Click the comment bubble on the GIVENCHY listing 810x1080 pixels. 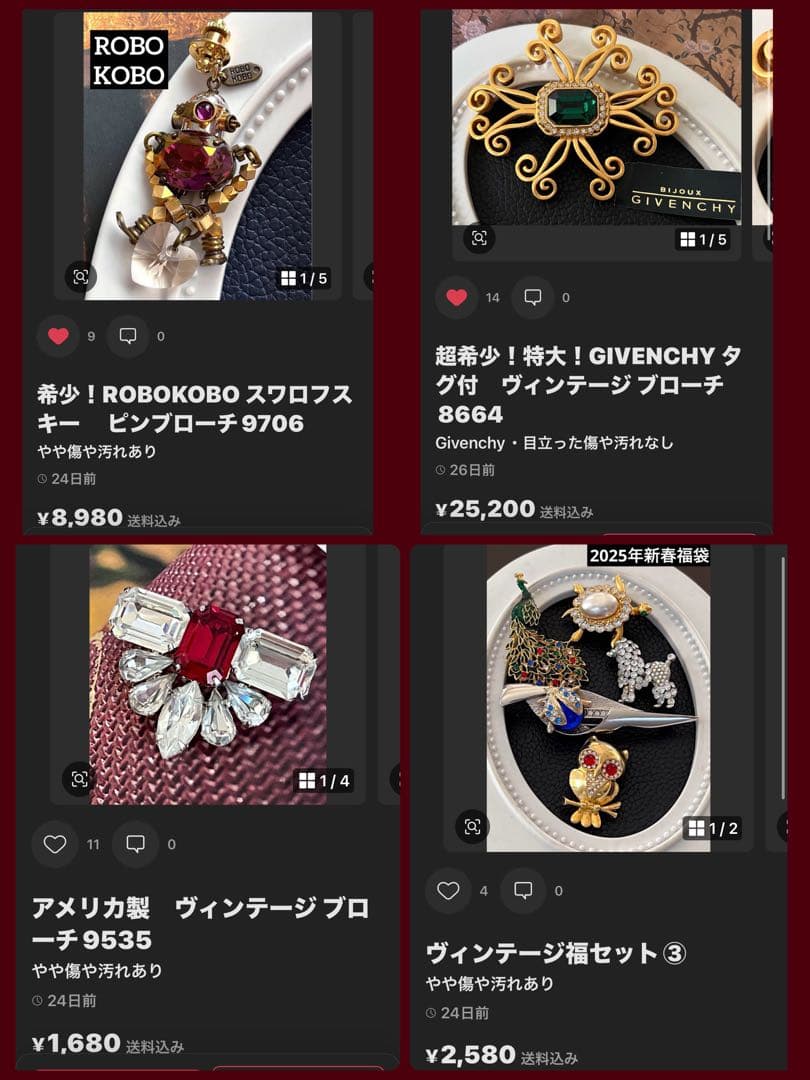[x=534, y=298]
